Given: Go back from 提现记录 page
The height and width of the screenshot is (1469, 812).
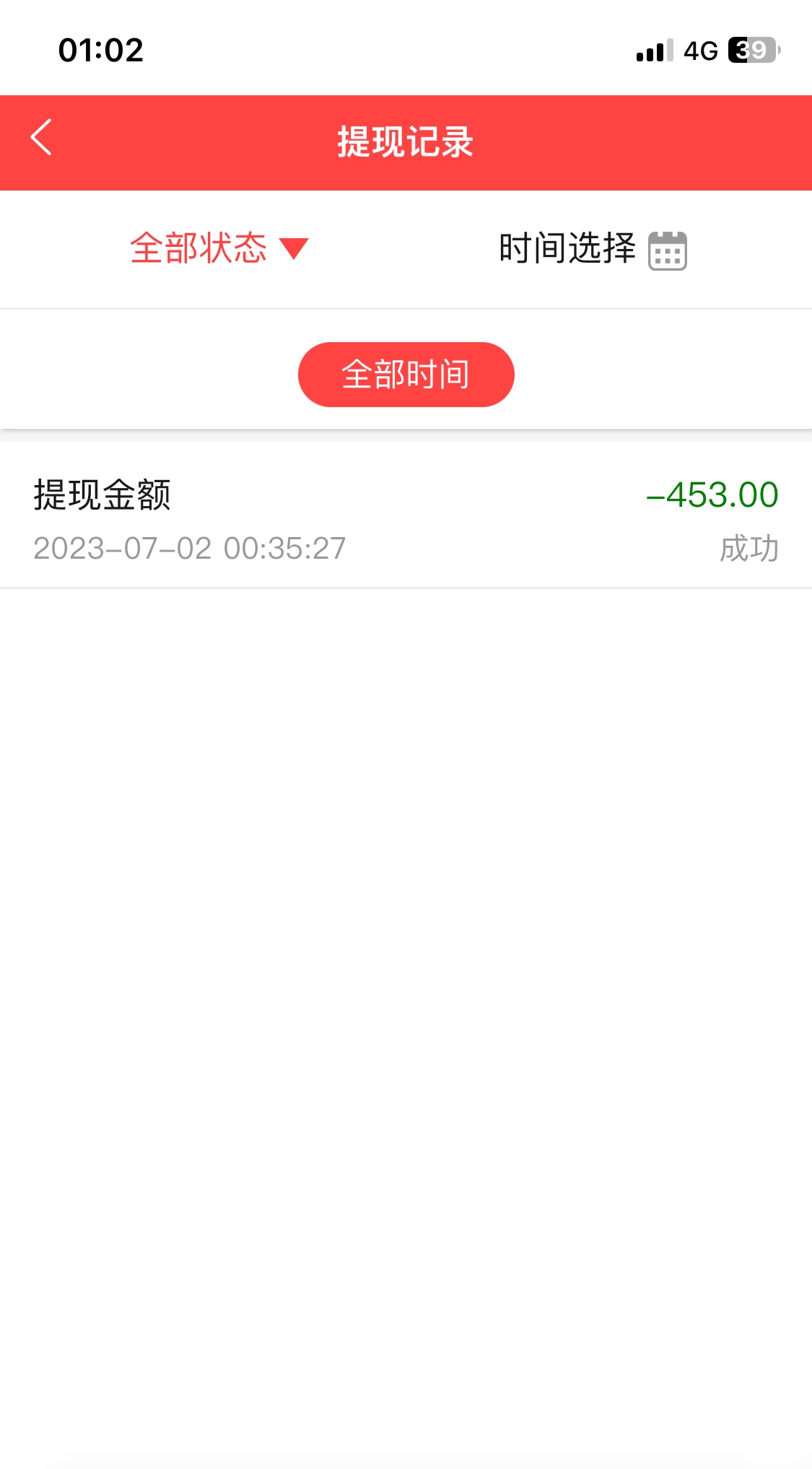Looking at the screenshot, I should [x=42, y=138].
